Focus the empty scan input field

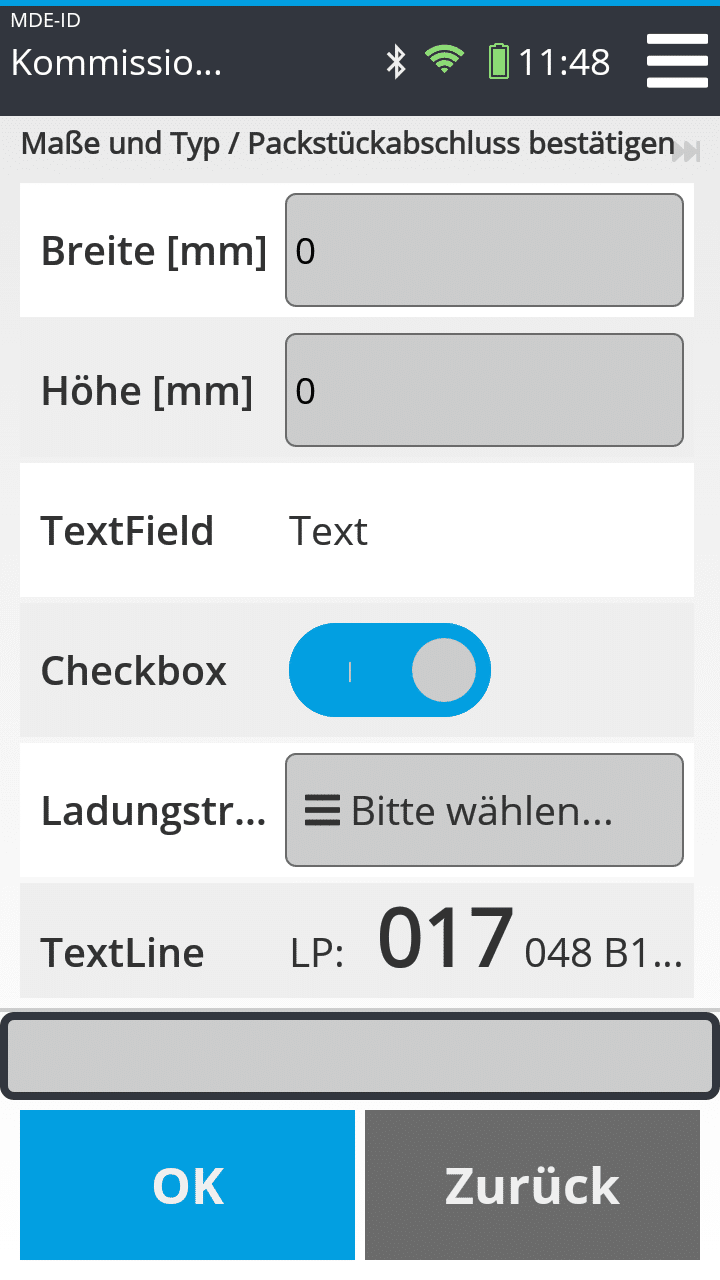[x=360, y=1057]
